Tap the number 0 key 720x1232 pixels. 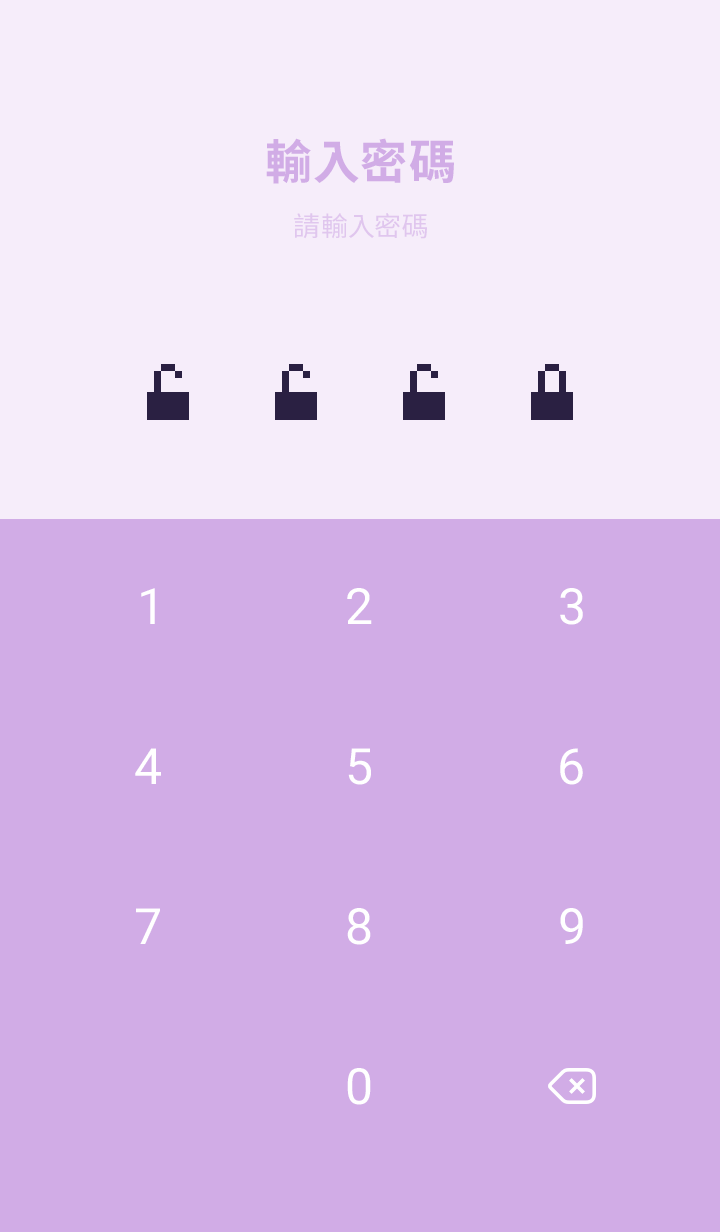[359, 1087]
